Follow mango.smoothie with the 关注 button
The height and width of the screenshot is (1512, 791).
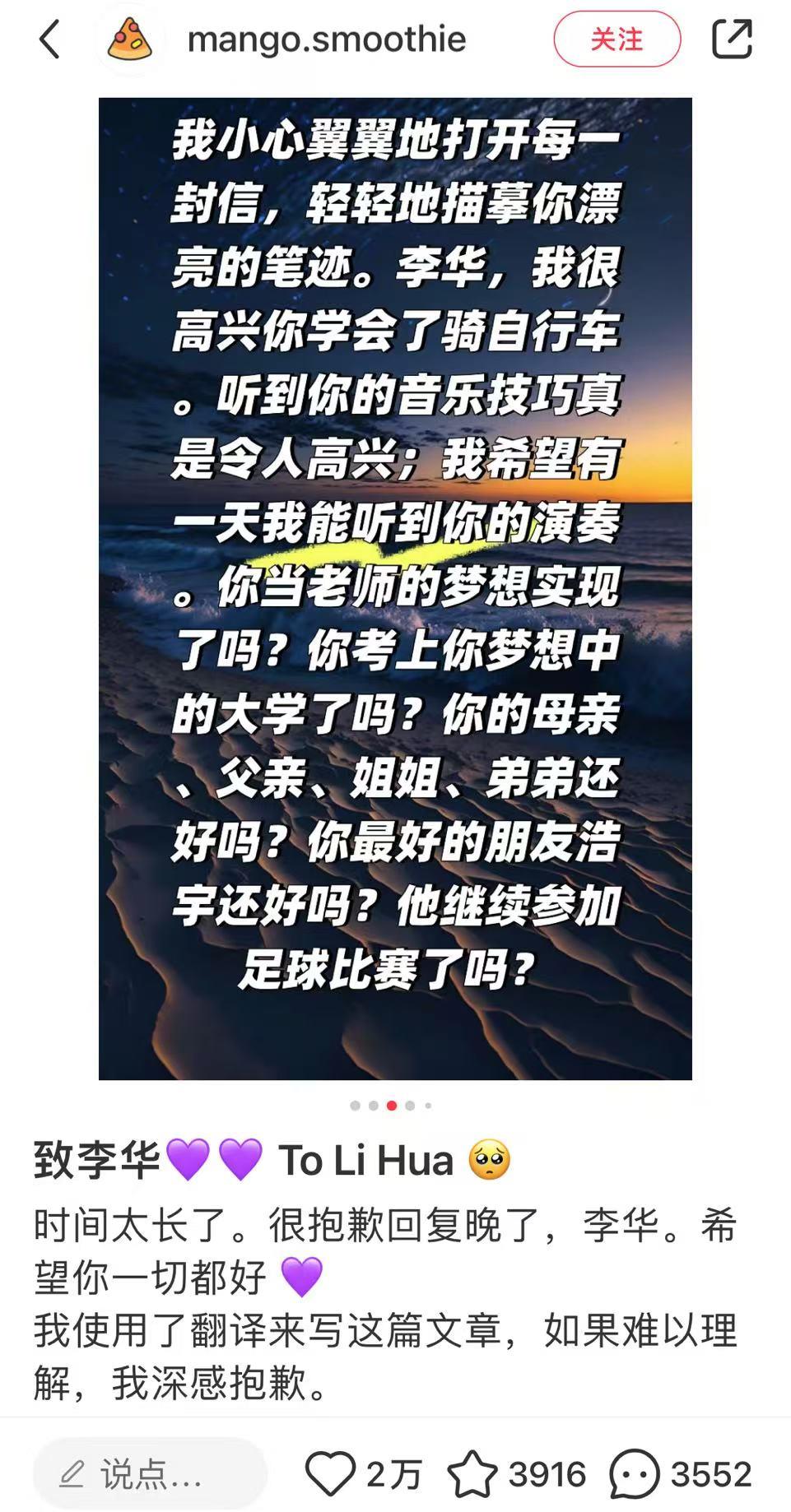coord(617,39)
